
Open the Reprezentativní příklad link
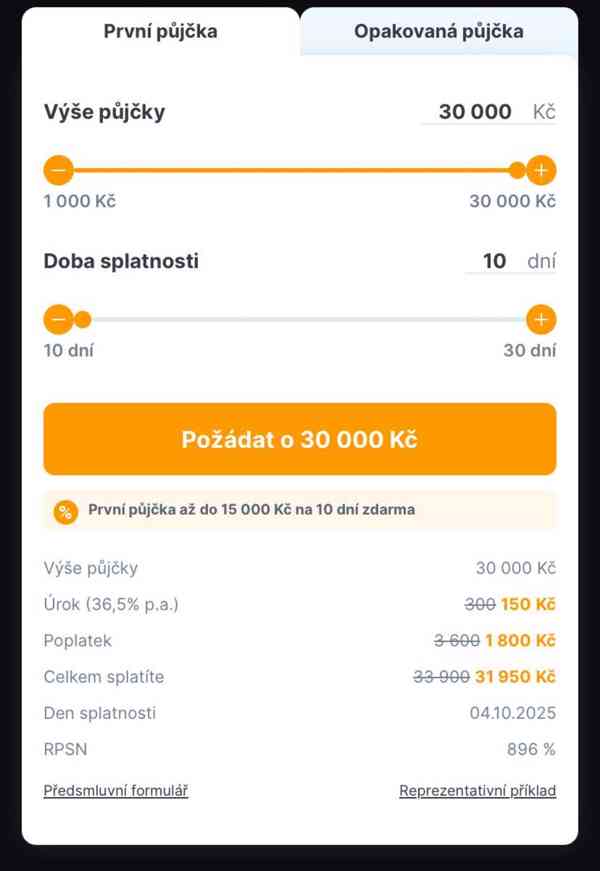[x=477, y=791]
